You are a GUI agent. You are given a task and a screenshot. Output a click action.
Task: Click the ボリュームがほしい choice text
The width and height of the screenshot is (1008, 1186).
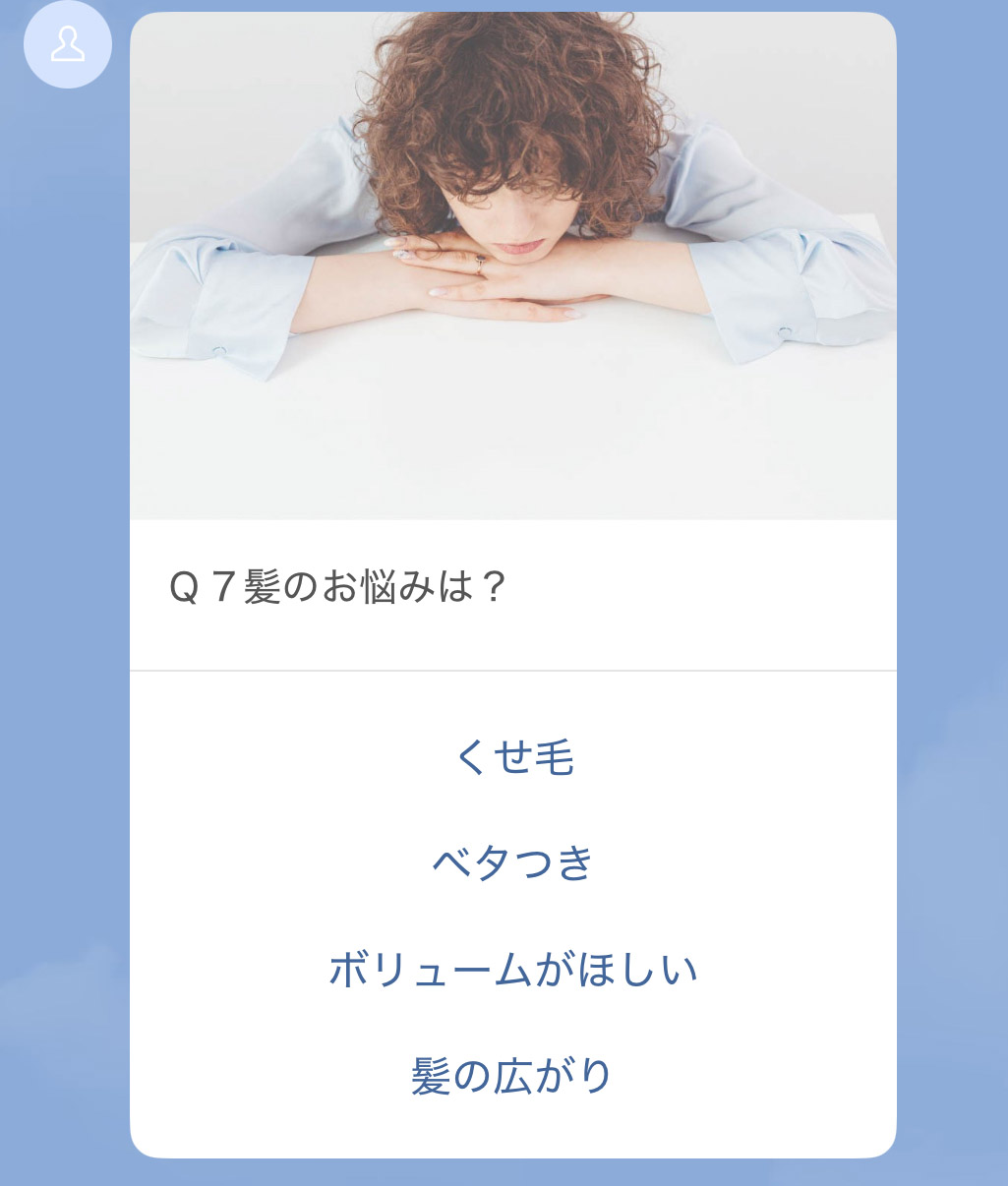point(514,969)
